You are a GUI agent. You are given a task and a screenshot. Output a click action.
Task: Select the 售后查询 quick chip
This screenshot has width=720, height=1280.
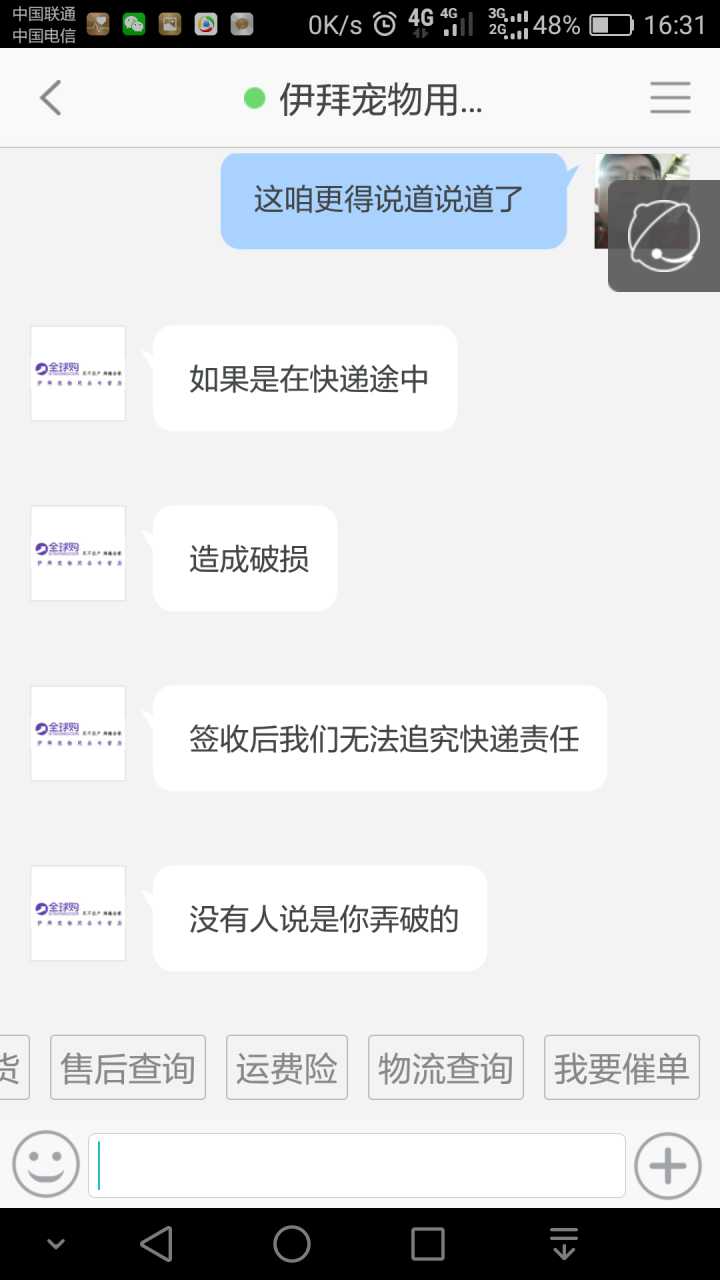[128, 1068]
